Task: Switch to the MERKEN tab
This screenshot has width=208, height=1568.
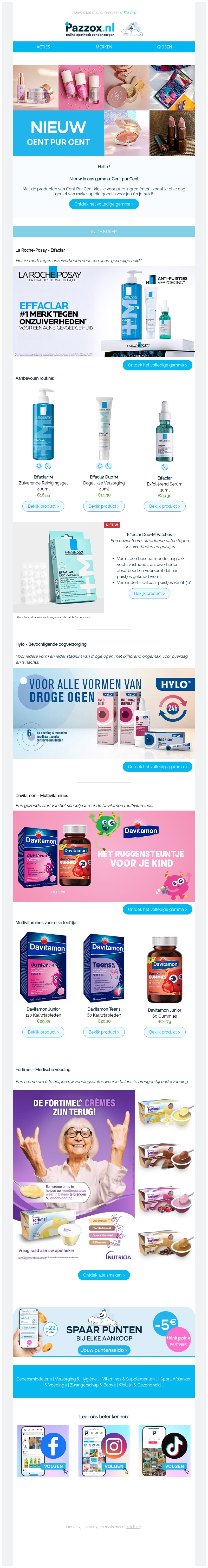Action: pos(104,47)
